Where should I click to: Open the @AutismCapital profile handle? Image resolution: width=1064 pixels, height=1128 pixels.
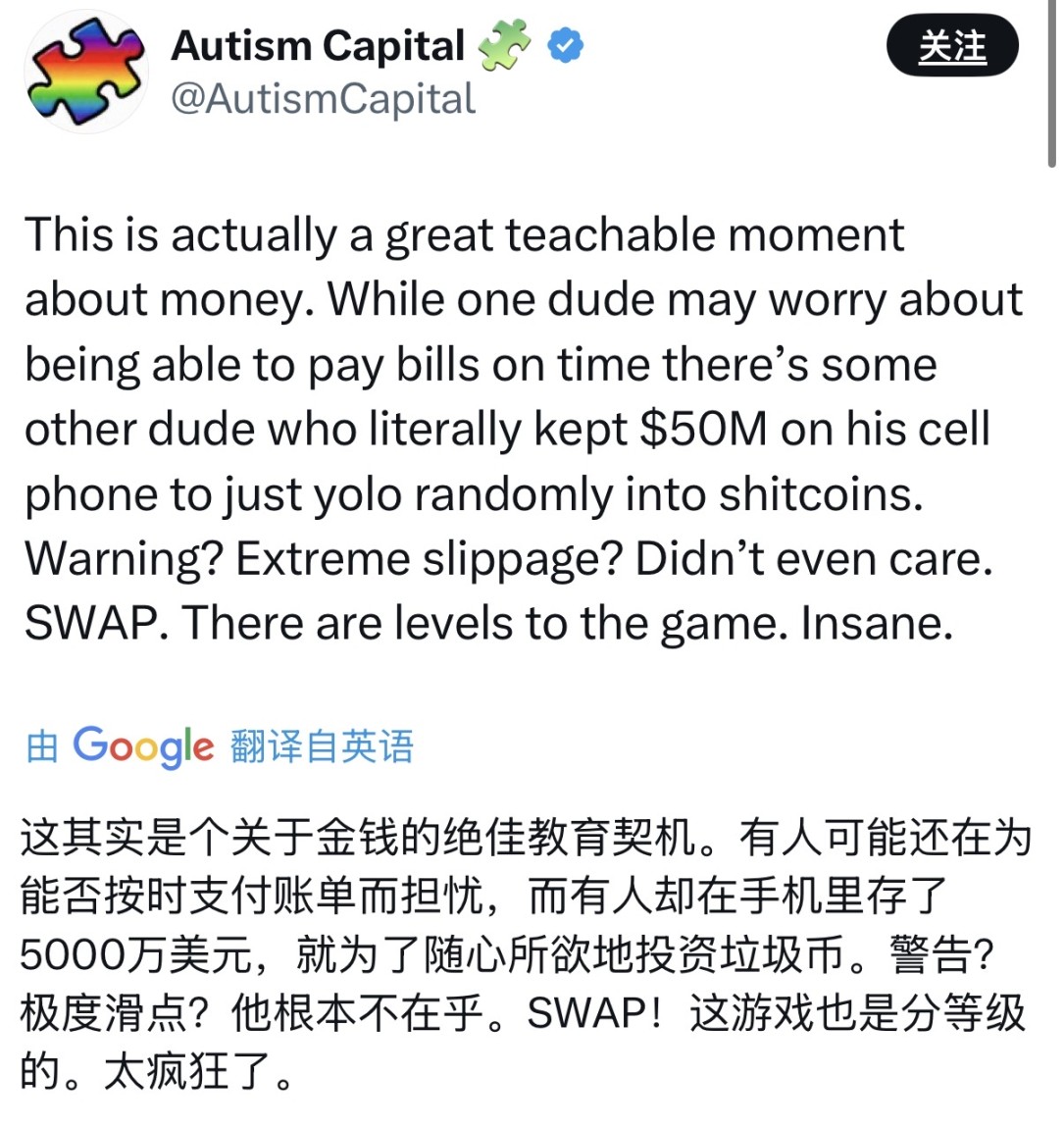click(323, 100)
